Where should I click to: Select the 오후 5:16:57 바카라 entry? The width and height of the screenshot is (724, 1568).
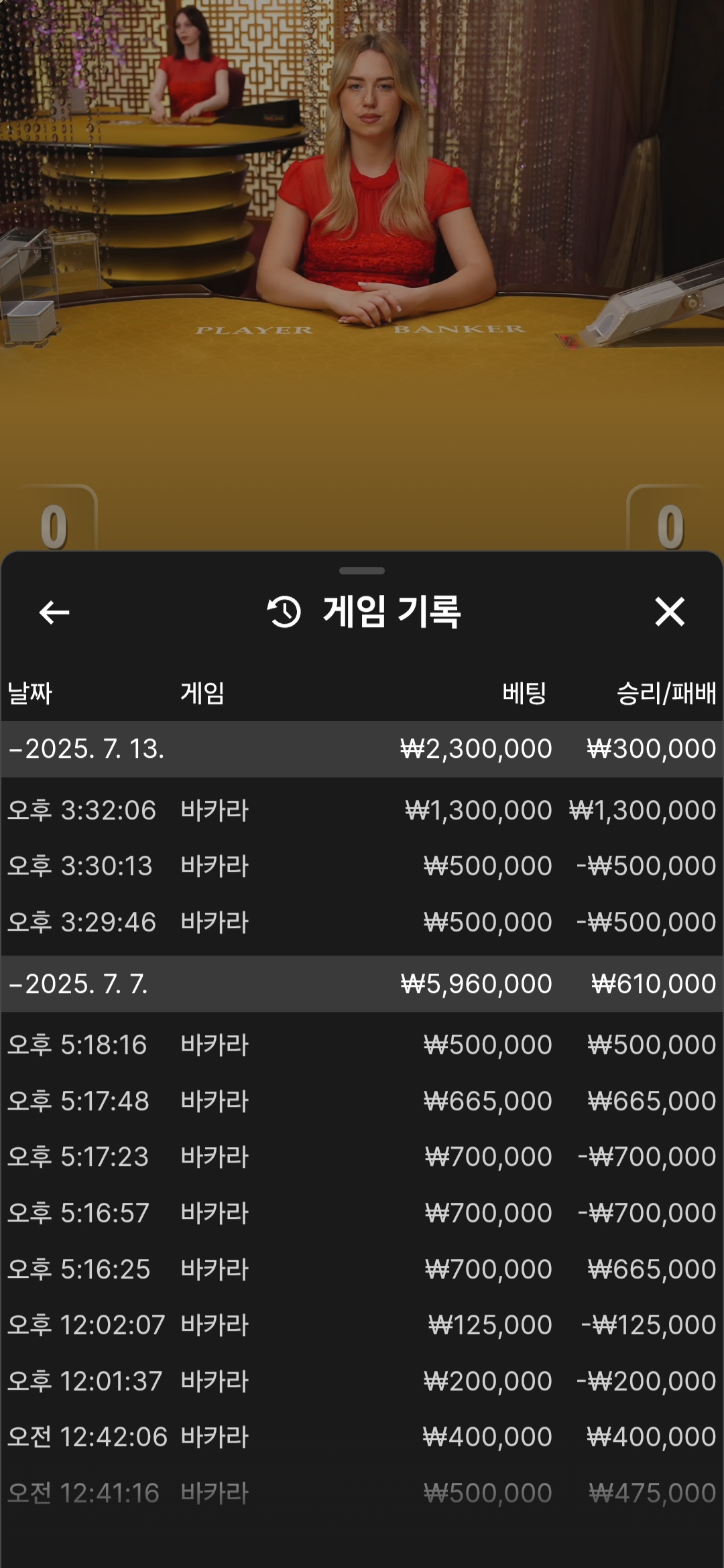362,1213
